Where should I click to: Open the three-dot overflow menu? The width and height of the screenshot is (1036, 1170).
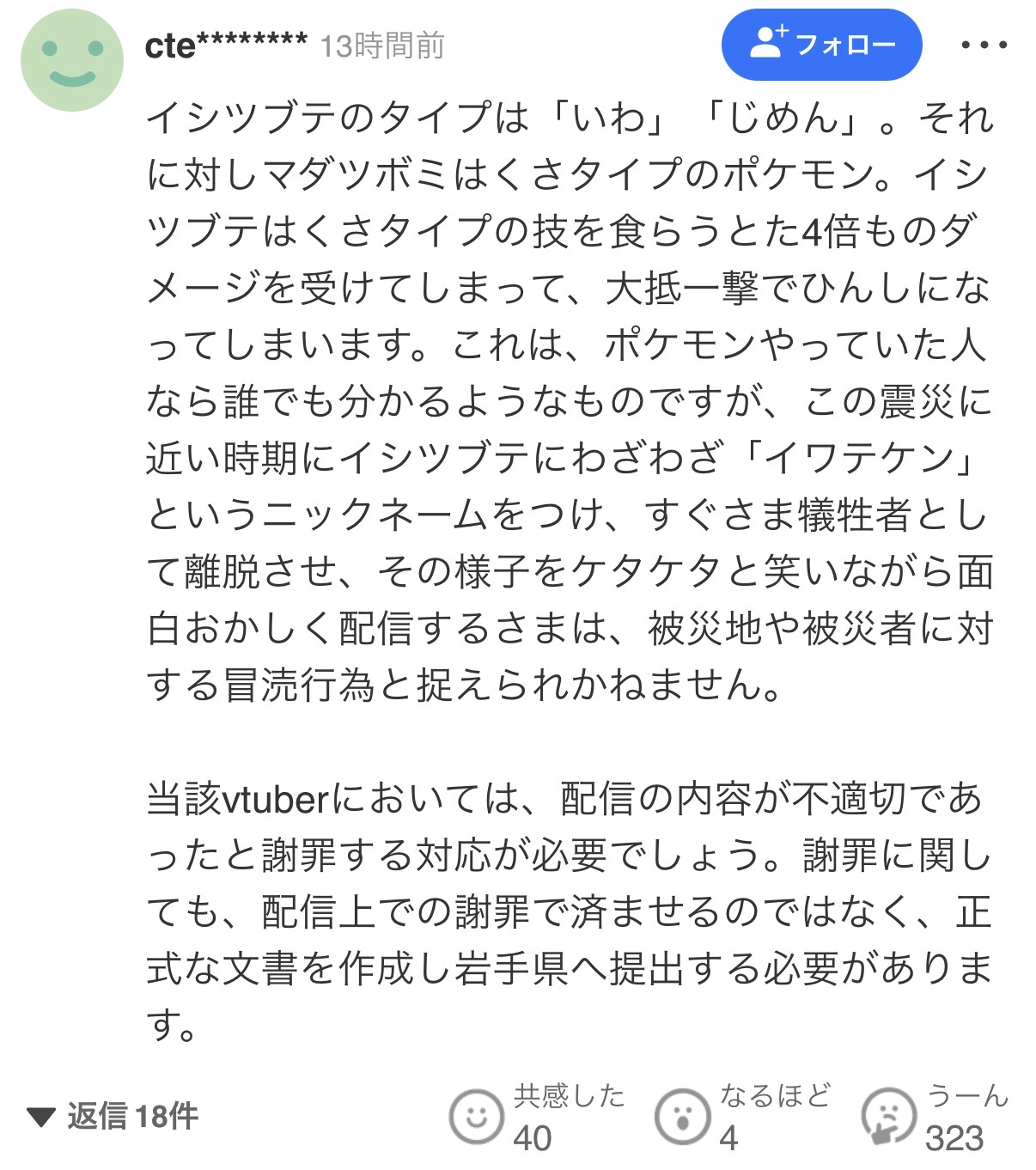(x=984, y=46)
